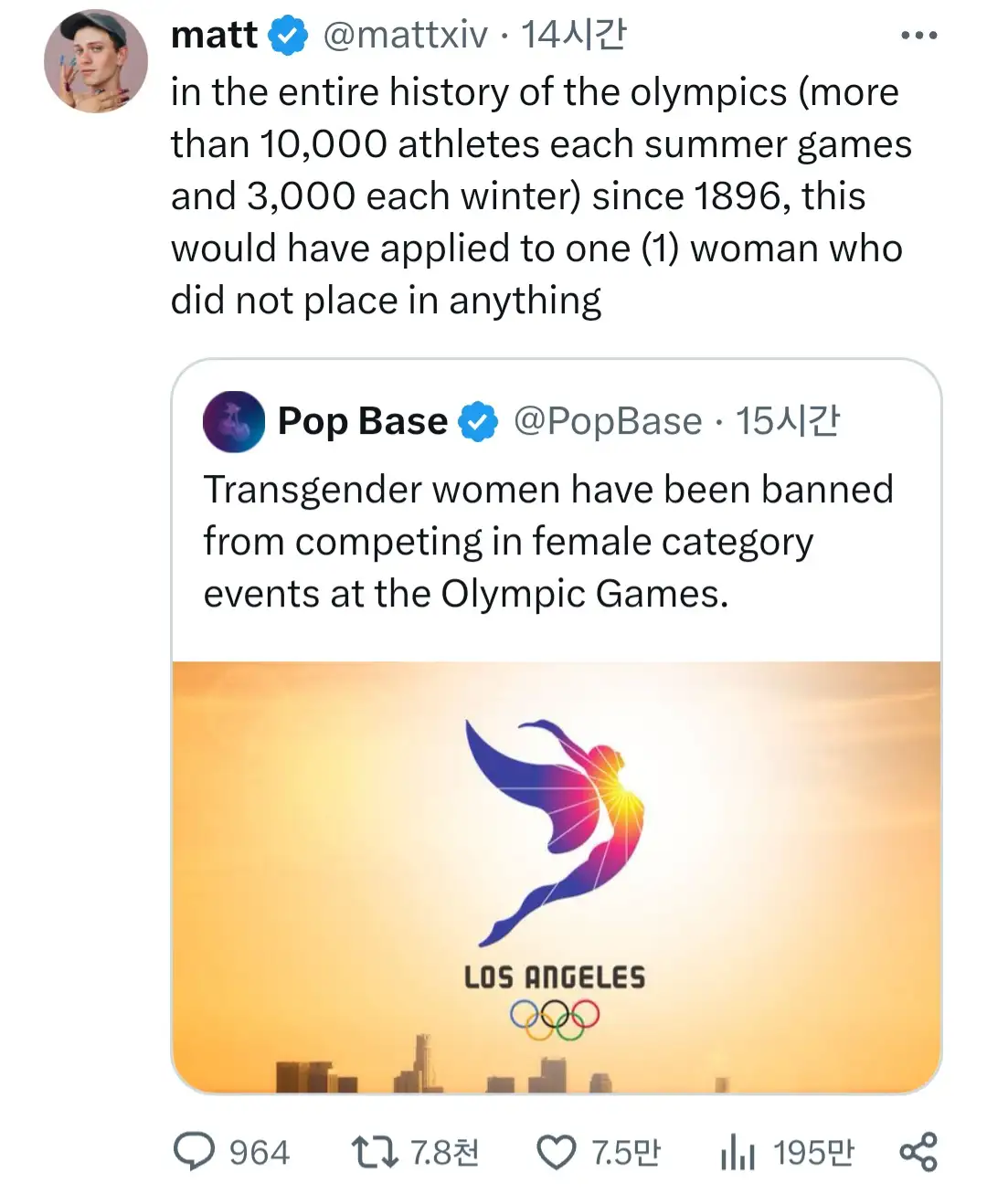The image size is (987, 1204).
Task: View analytics for matt's tweet
Action: tap(738, 1152)
